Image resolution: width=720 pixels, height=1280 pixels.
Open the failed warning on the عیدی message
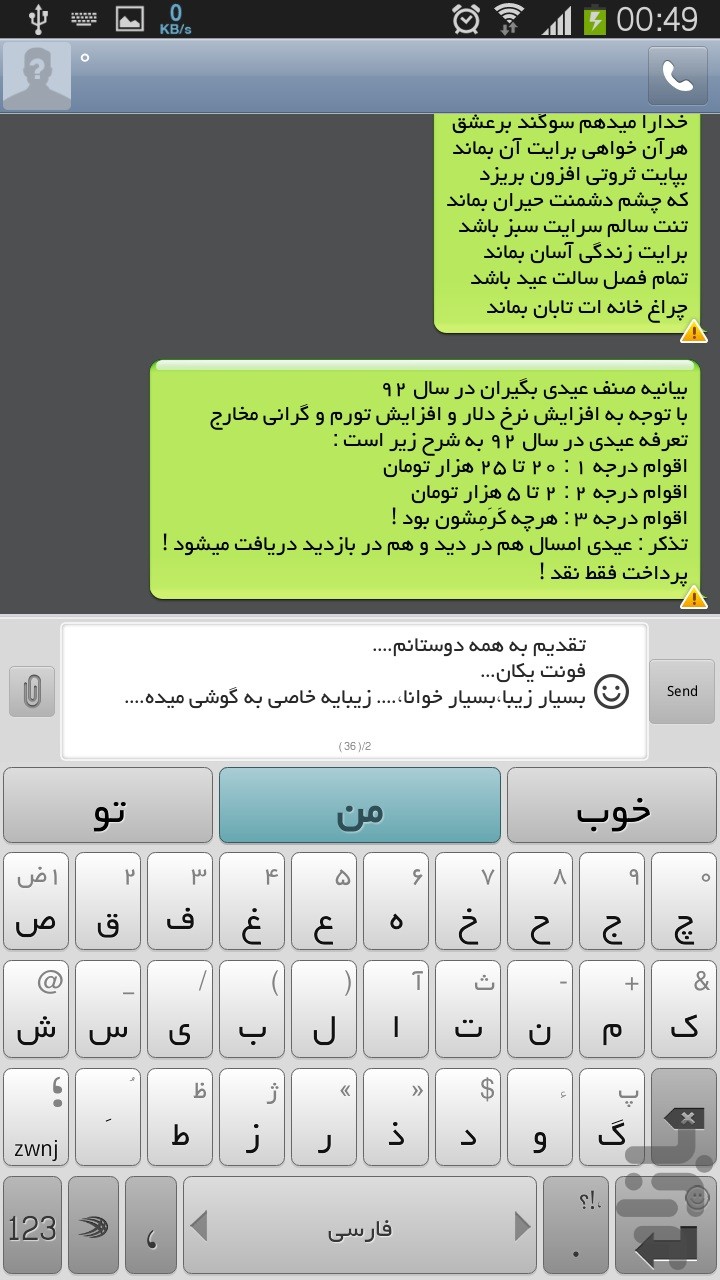click(693, 598)
